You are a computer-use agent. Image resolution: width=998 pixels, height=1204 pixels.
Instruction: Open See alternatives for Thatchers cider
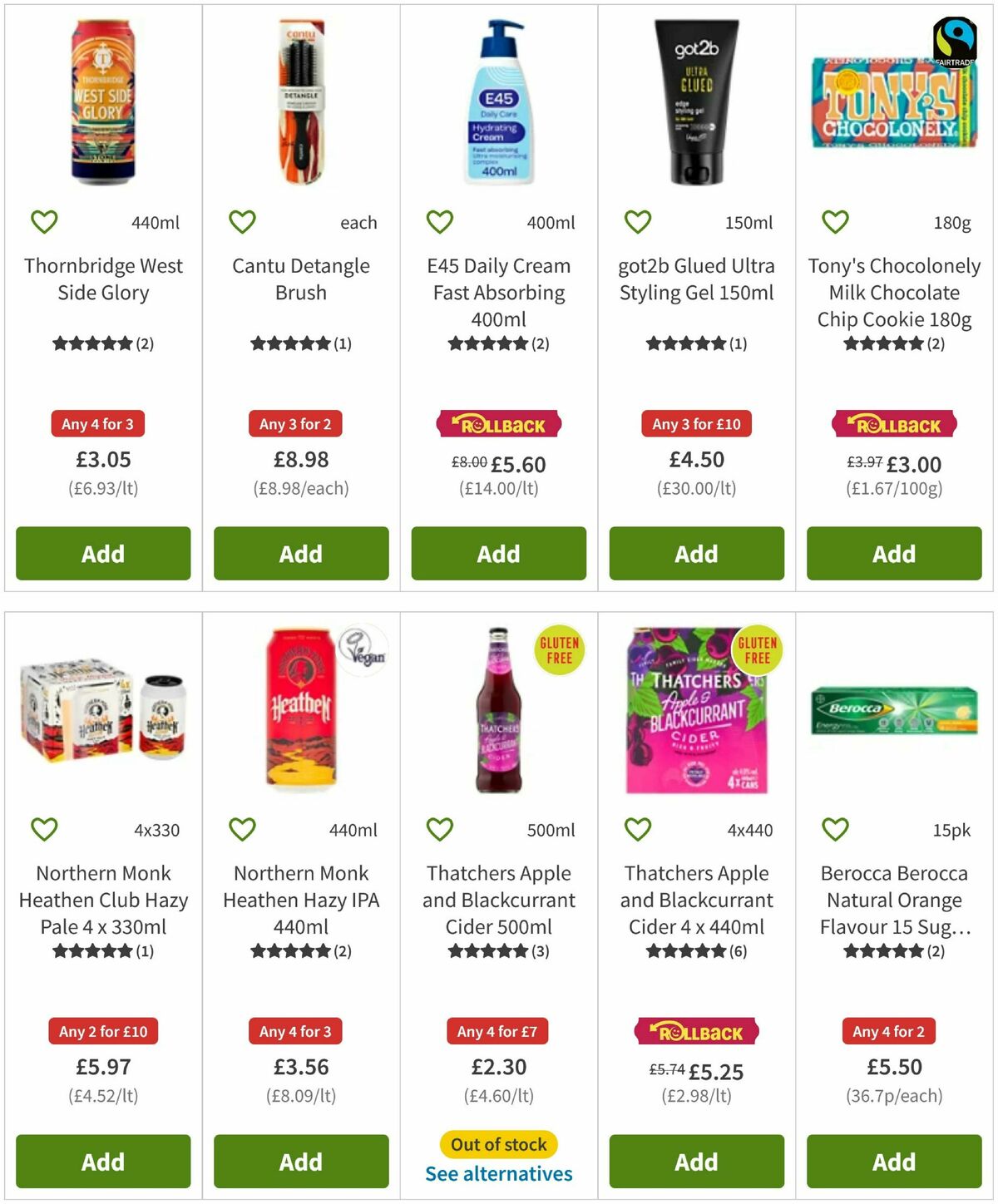[x=497, y=1174]
